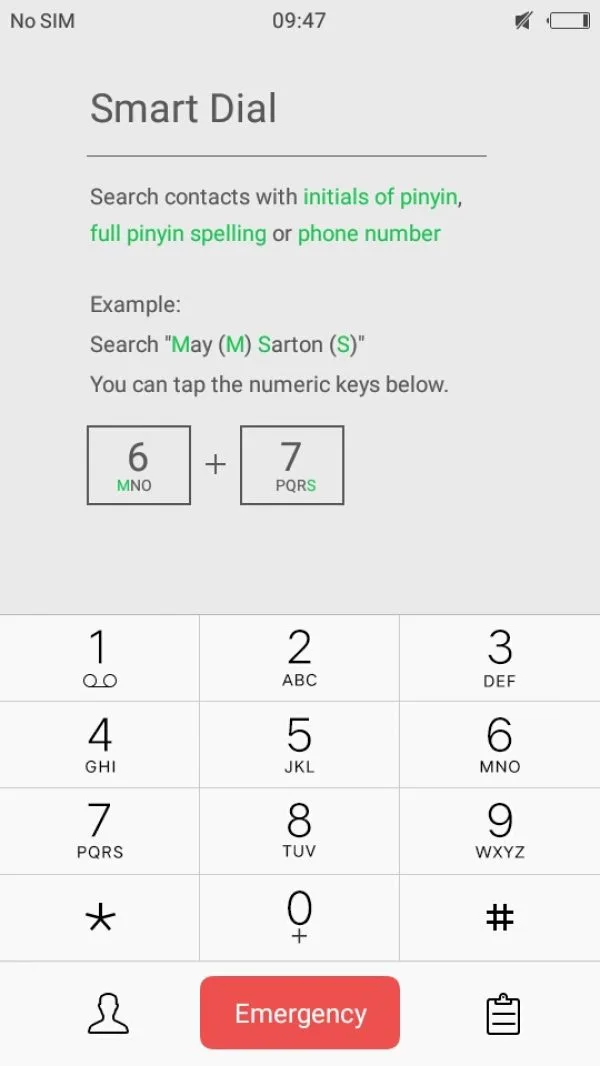This screenshot has height=1066, width=600.
Task: Enter 0 on the dial pad
Action: click(299, 918)
